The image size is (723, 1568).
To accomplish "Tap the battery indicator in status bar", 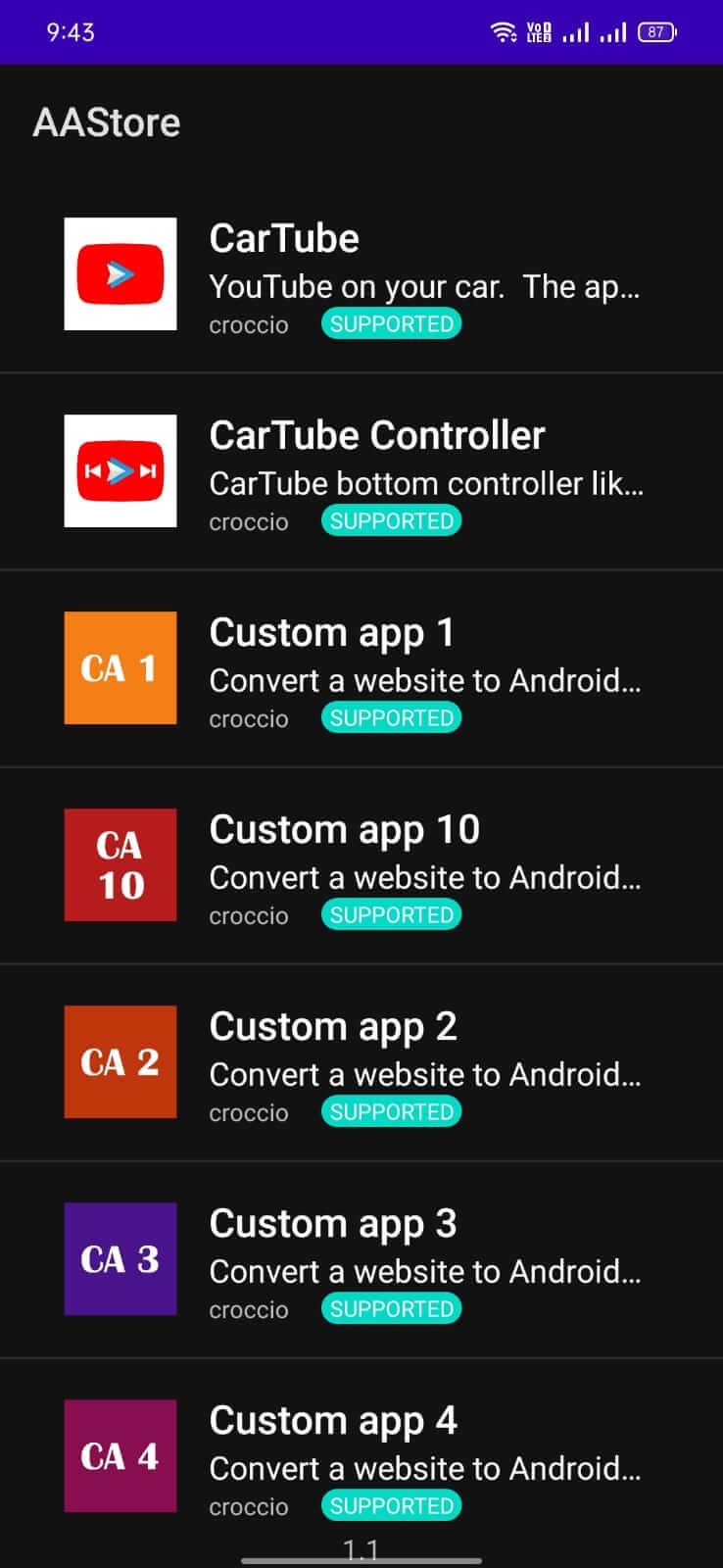I will pyautogui.click(x=657, y=31).
